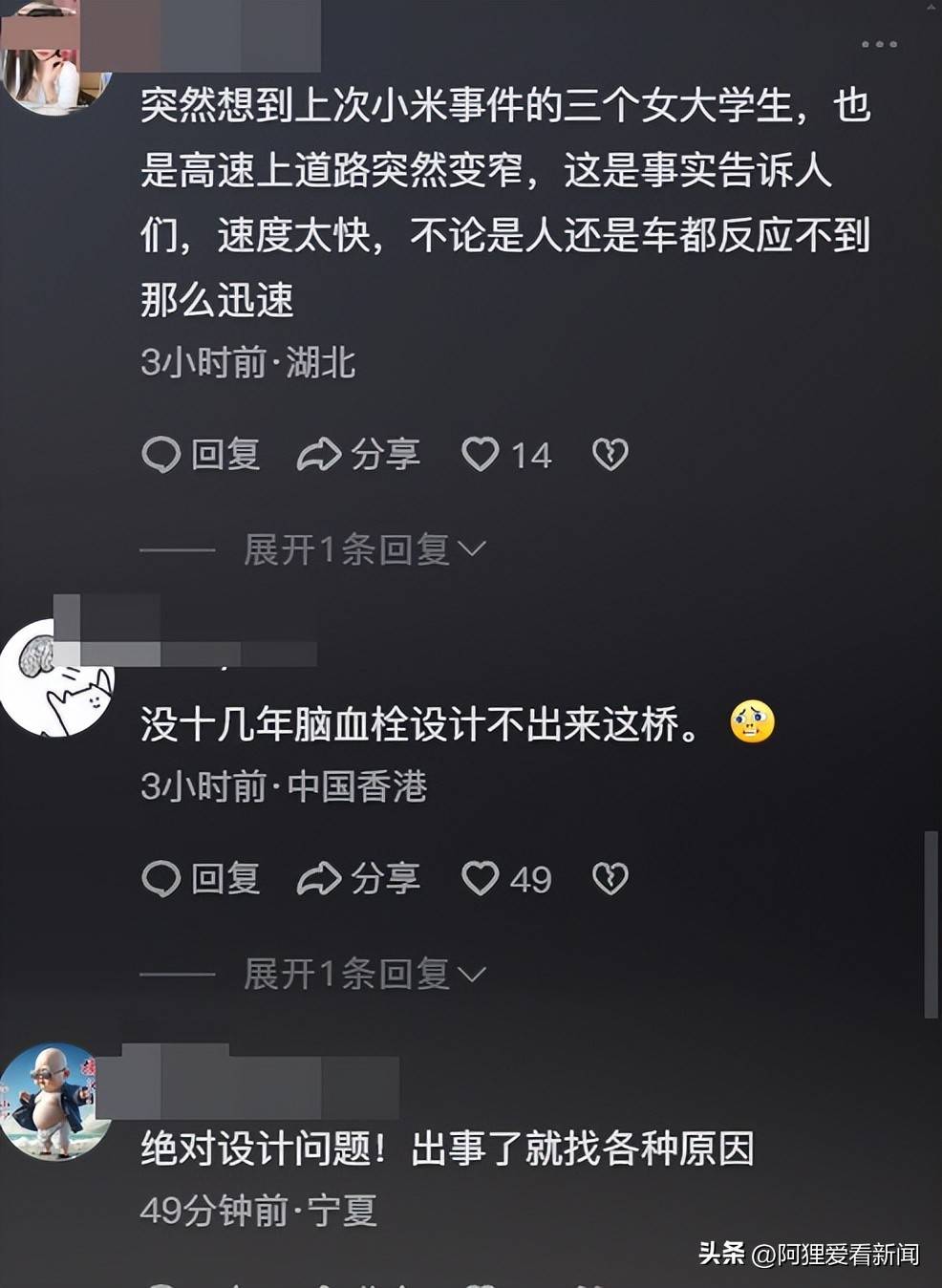The width and height of the screenshot is (942, 1288).
Task: Like the comment with 49 likes
Action: pos(482,879)
